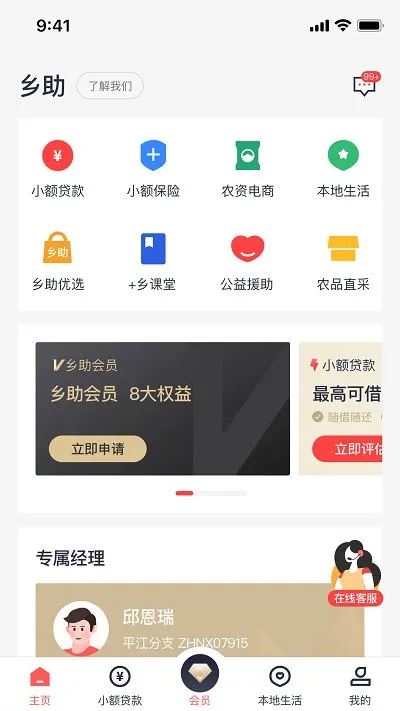Open manager 邱恩瑞's card
Screen dimensions: 400x711
point(200,620)
